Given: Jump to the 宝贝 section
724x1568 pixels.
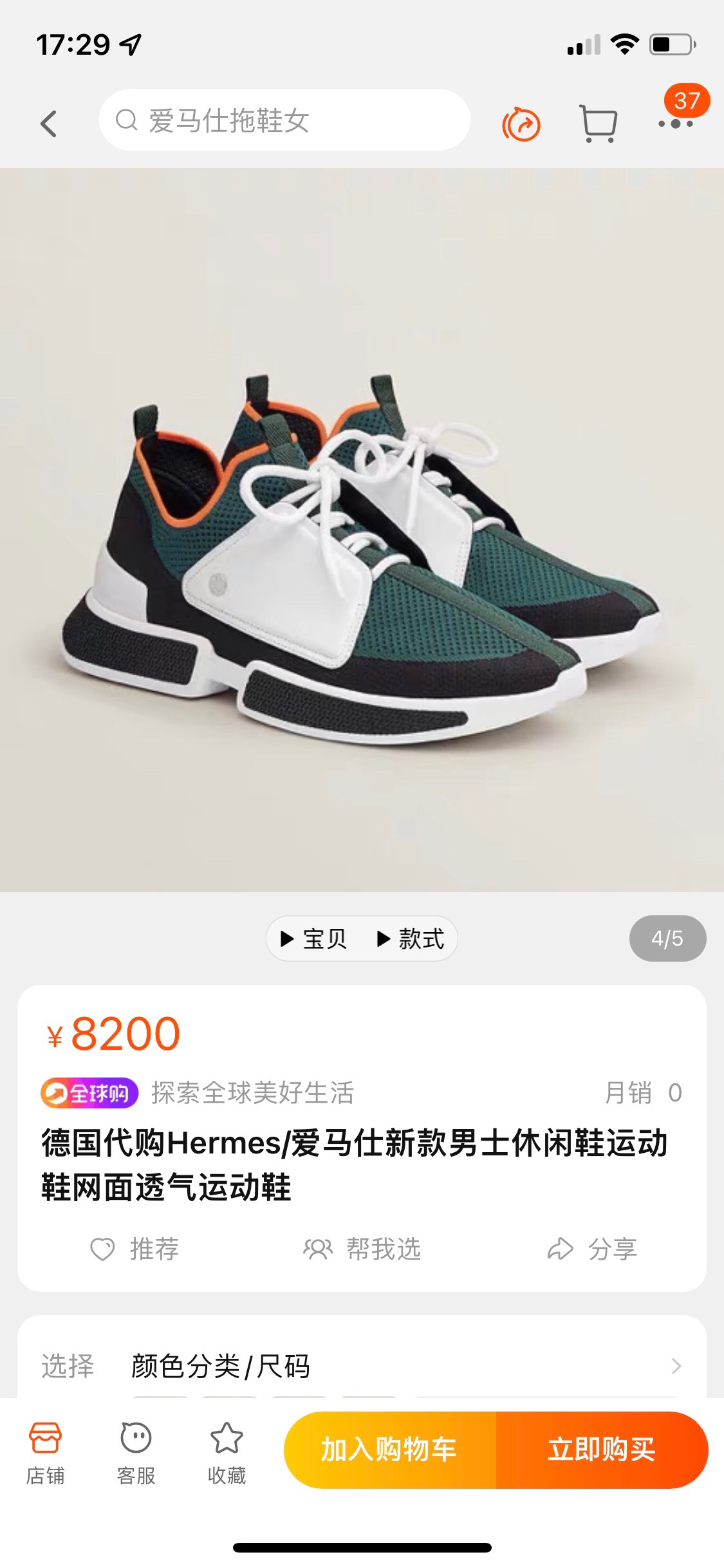Looking at the screenshot, I should [314, 938].
